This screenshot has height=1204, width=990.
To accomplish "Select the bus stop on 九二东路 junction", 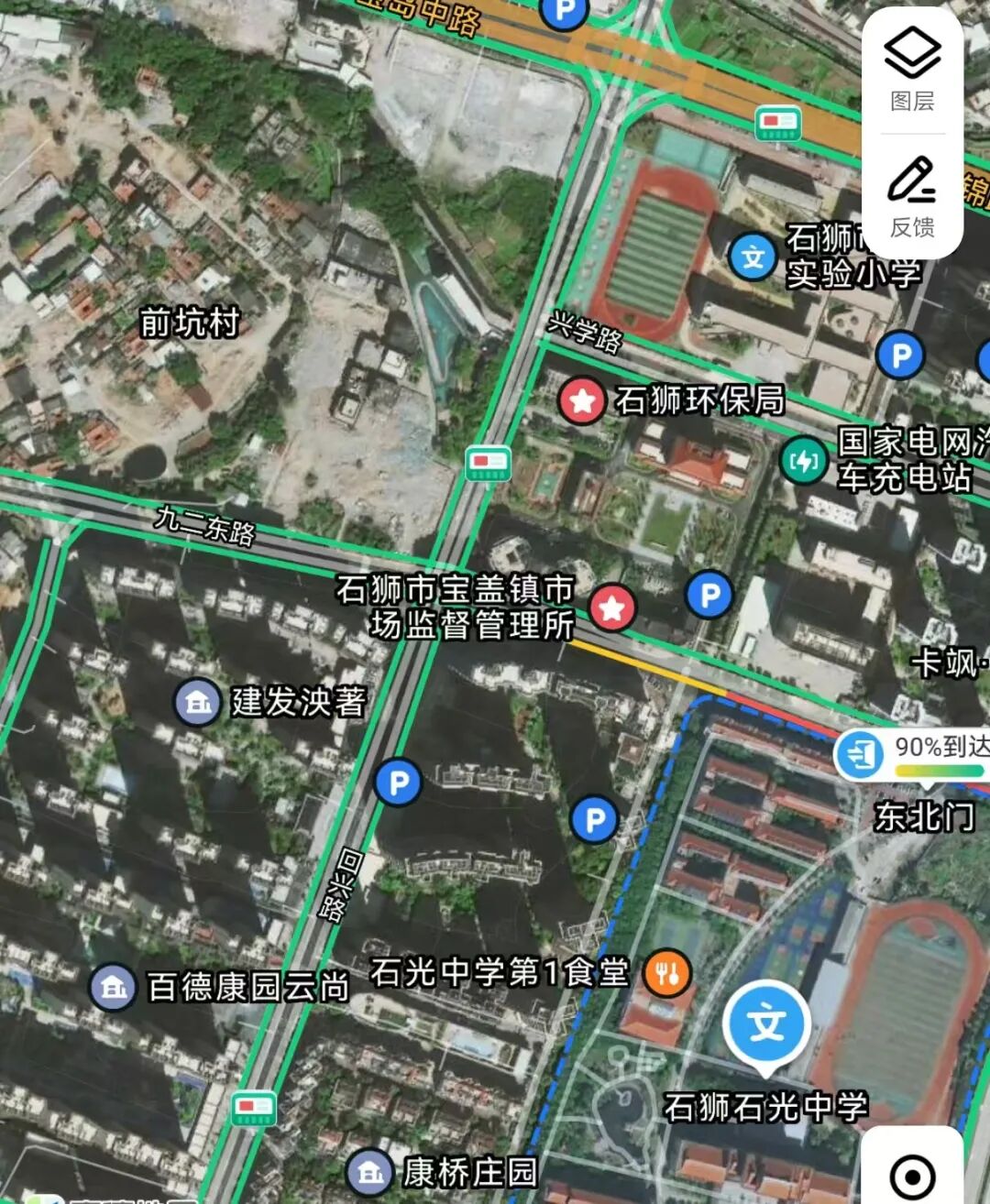I will pos(488,465).
